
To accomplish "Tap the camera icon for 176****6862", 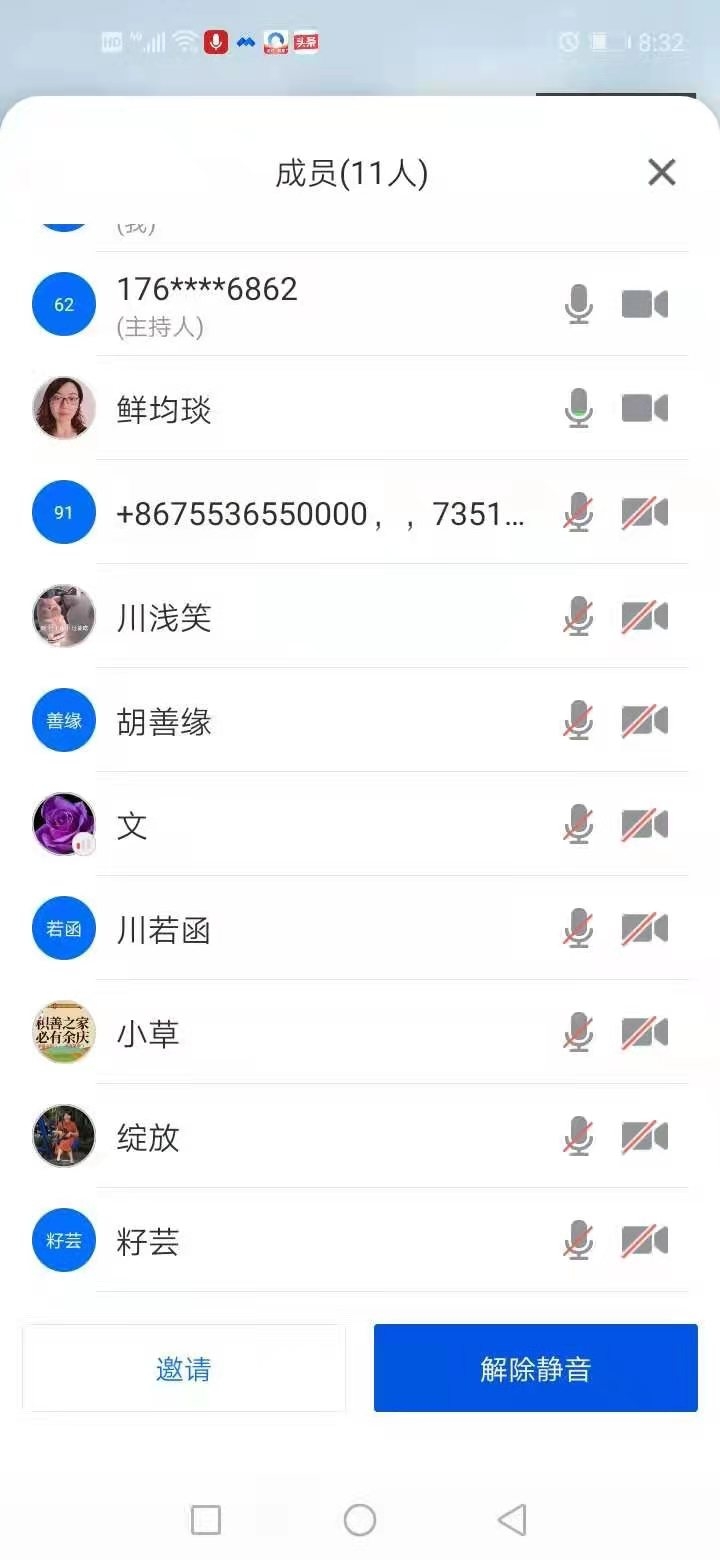I will pos(644,304).
